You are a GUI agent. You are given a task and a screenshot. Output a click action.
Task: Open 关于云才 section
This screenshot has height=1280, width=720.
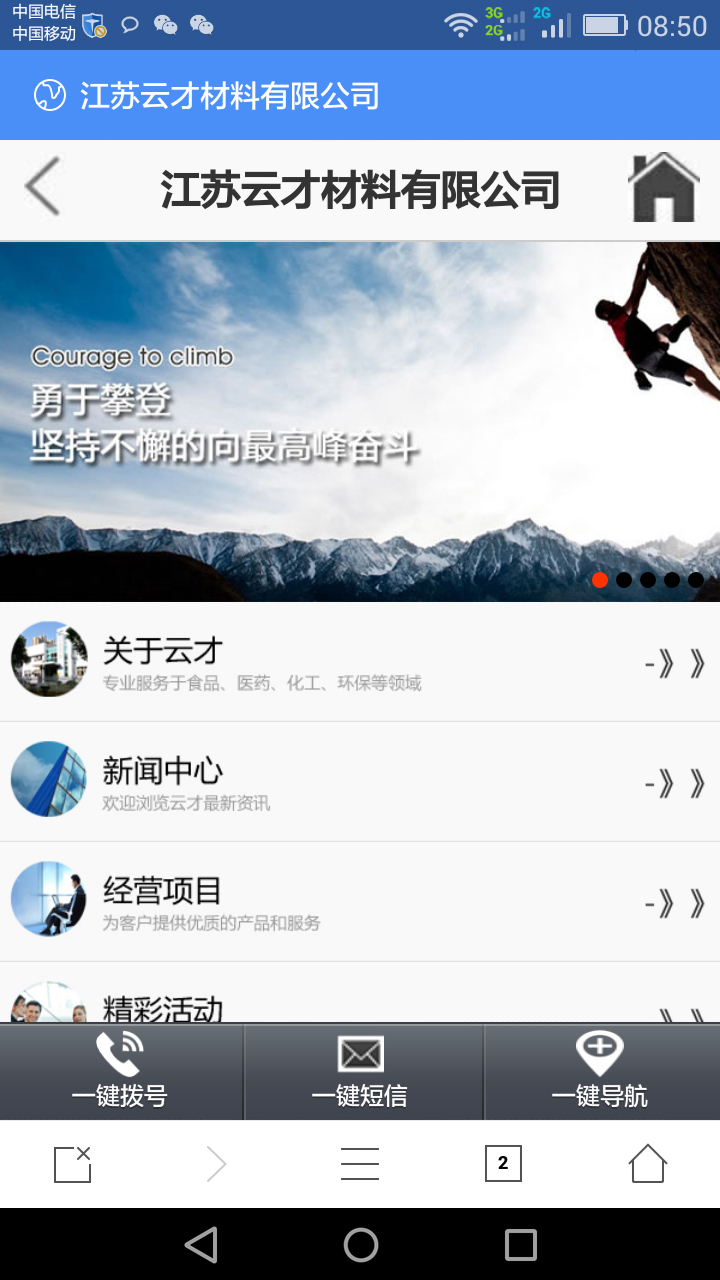[360, 661]
